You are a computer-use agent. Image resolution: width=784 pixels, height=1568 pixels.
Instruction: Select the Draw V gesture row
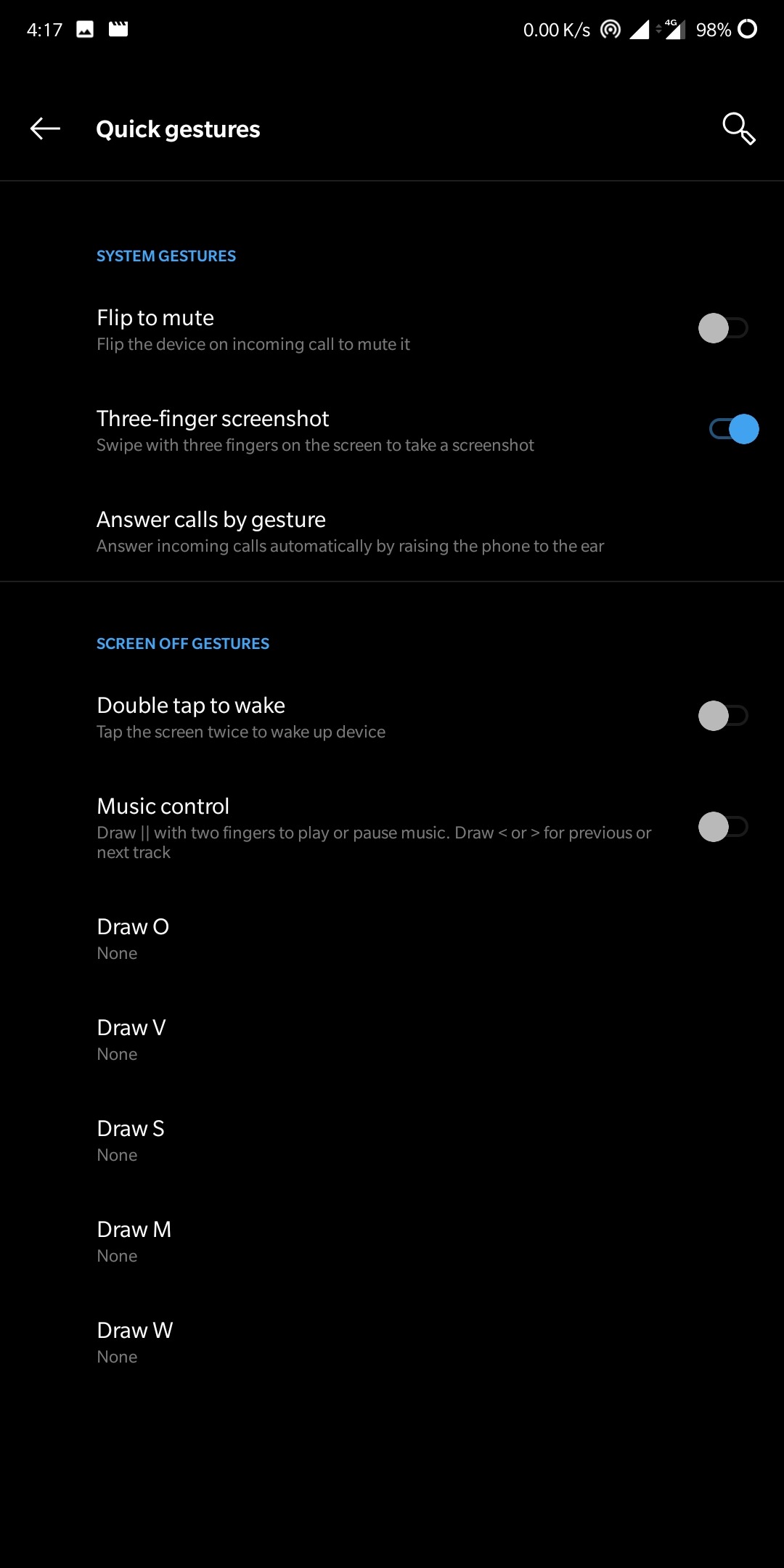[x=132, y=1040]
